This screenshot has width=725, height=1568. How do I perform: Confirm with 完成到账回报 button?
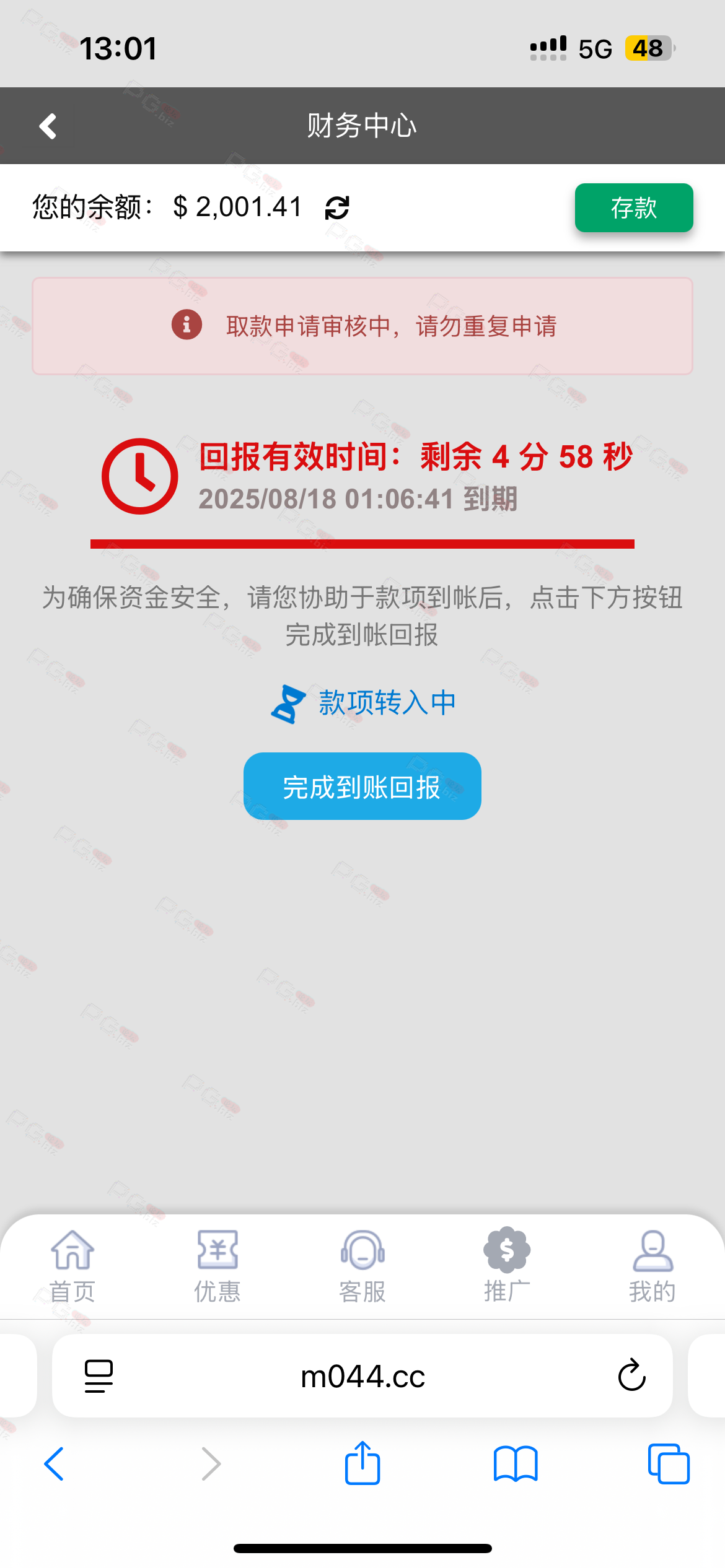click(362, 786)
